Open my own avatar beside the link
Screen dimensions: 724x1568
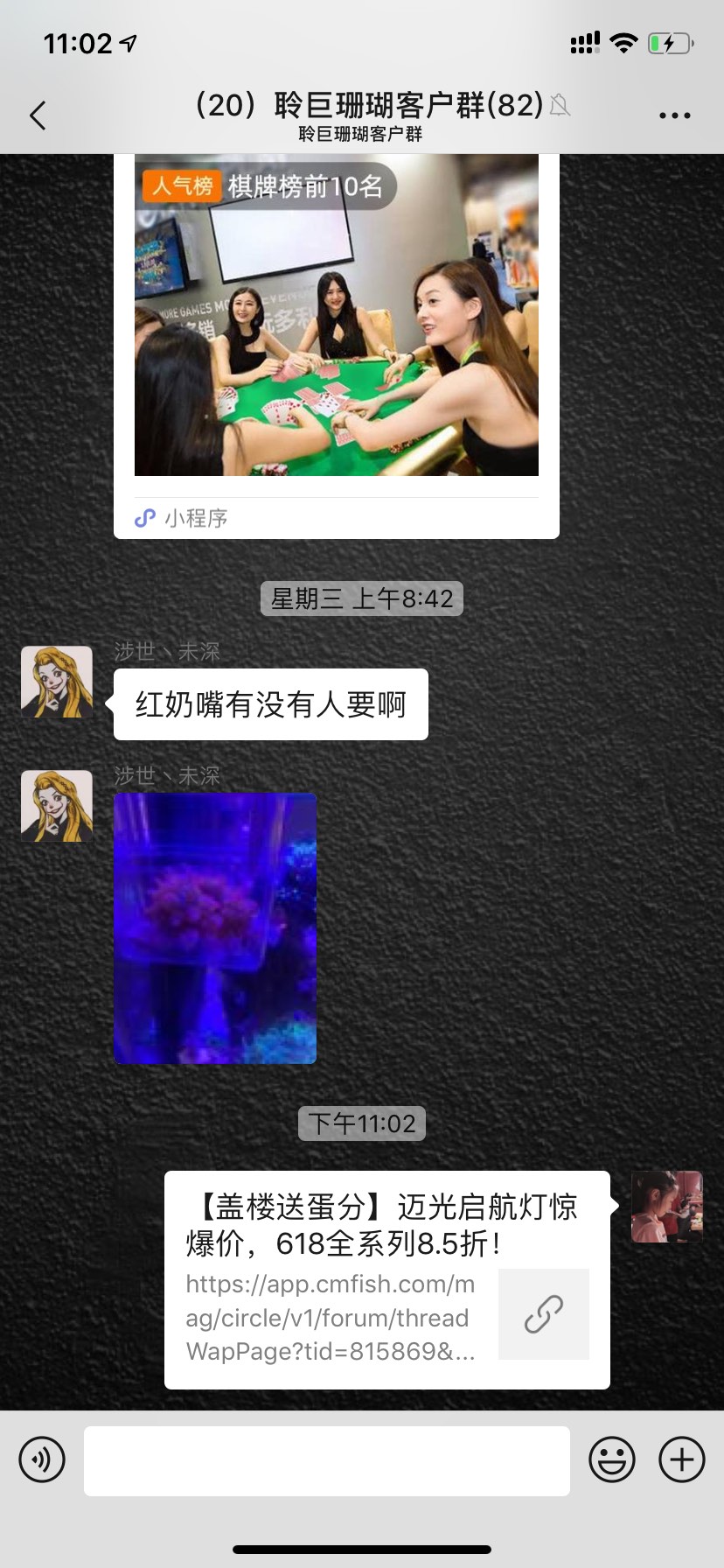[x=667, y=1207]
